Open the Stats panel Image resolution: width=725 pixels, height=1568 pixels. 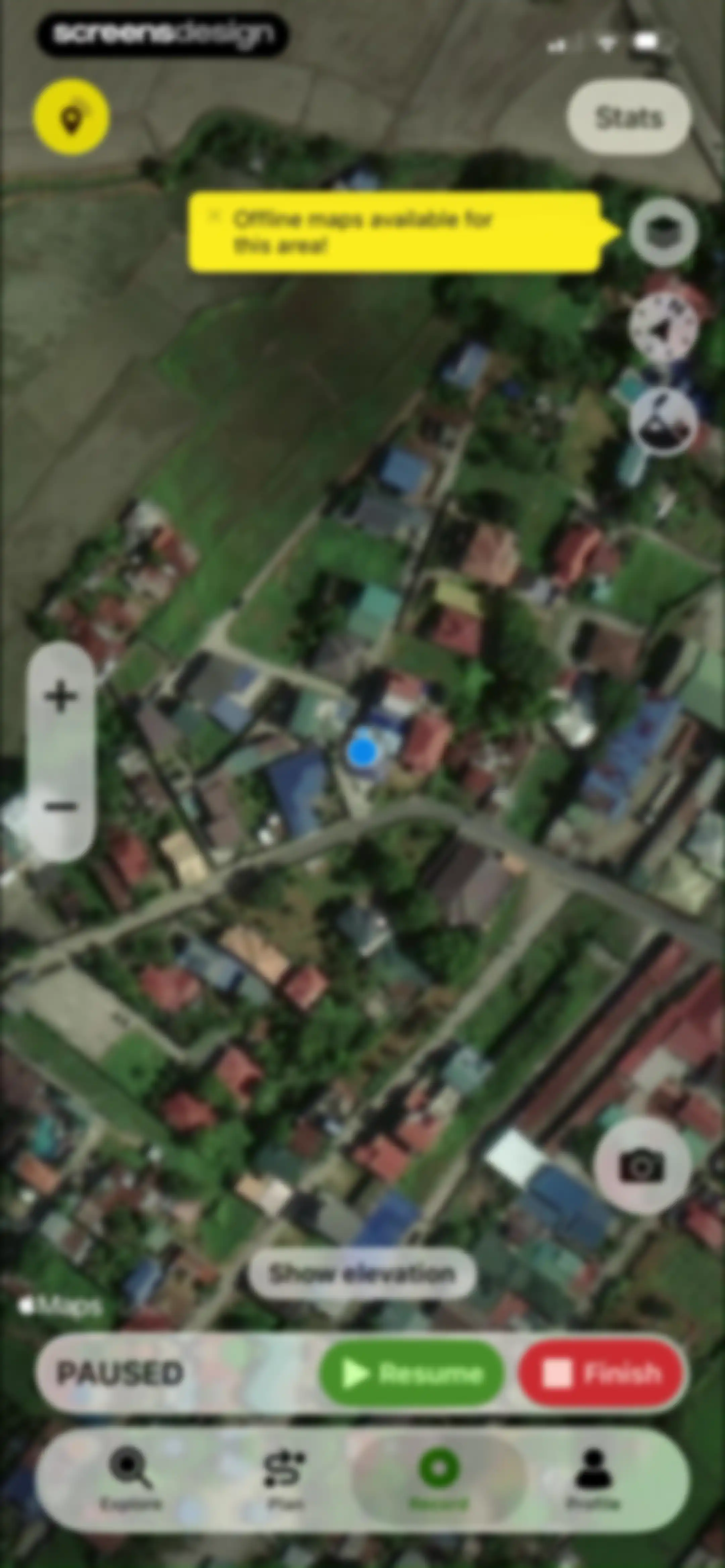point(629,118)
